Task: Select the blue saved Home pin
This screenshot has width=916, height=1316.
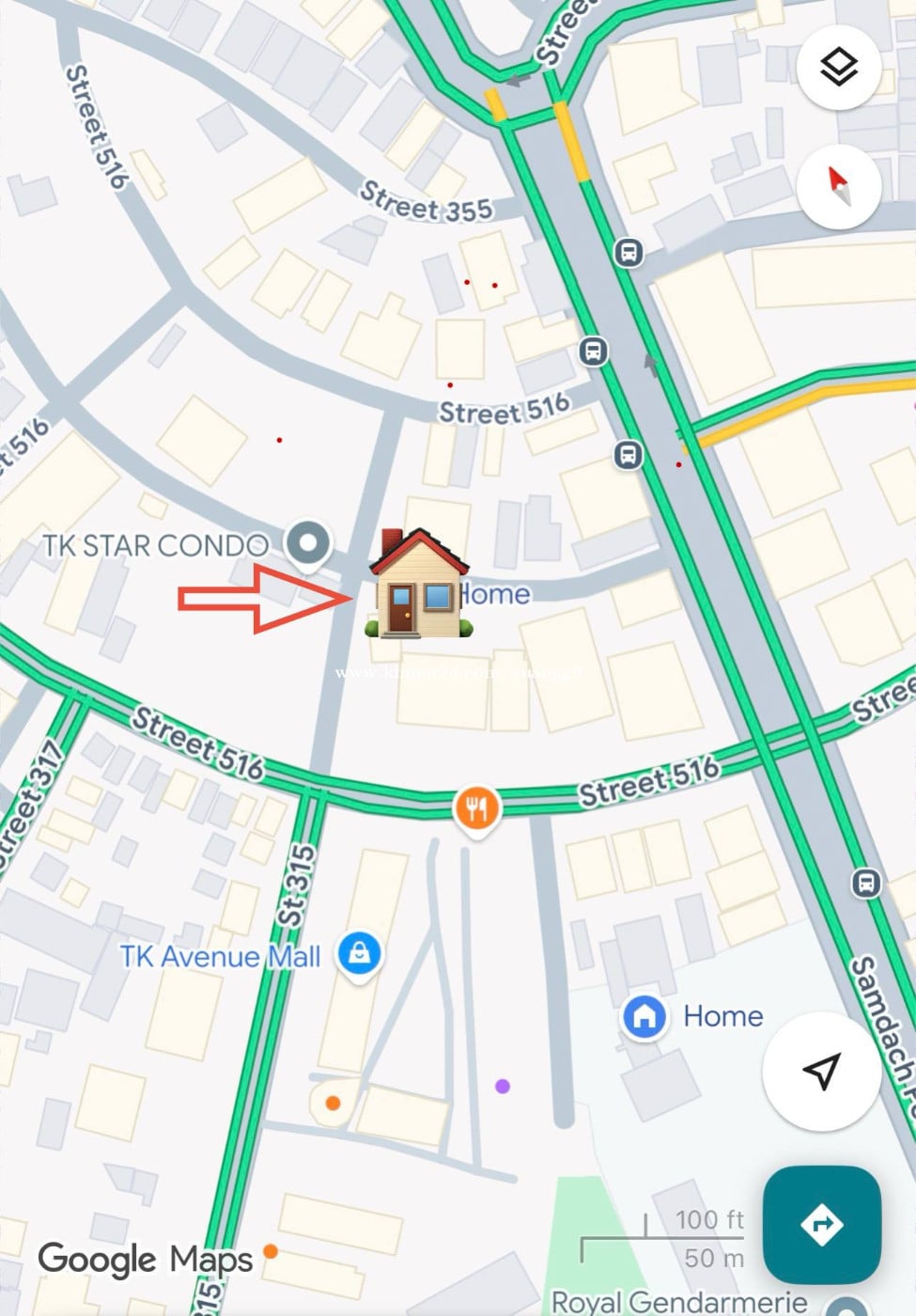Action: point(644,1016)
